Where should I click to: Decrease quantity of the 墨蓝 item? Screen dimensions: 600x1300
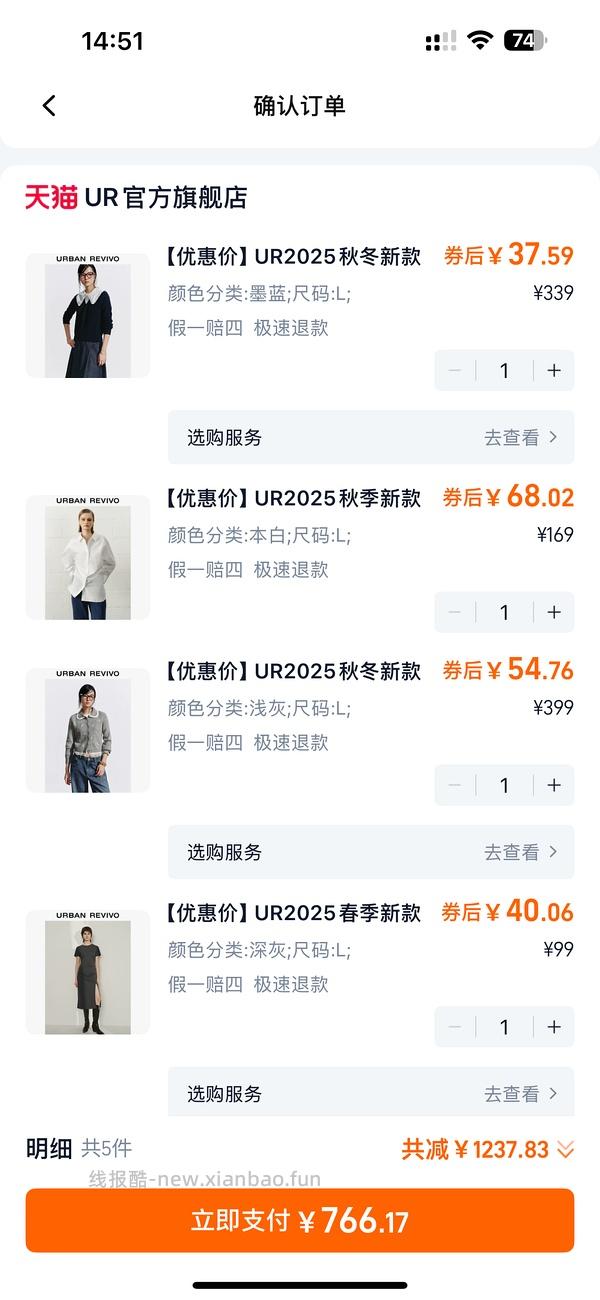455,370
